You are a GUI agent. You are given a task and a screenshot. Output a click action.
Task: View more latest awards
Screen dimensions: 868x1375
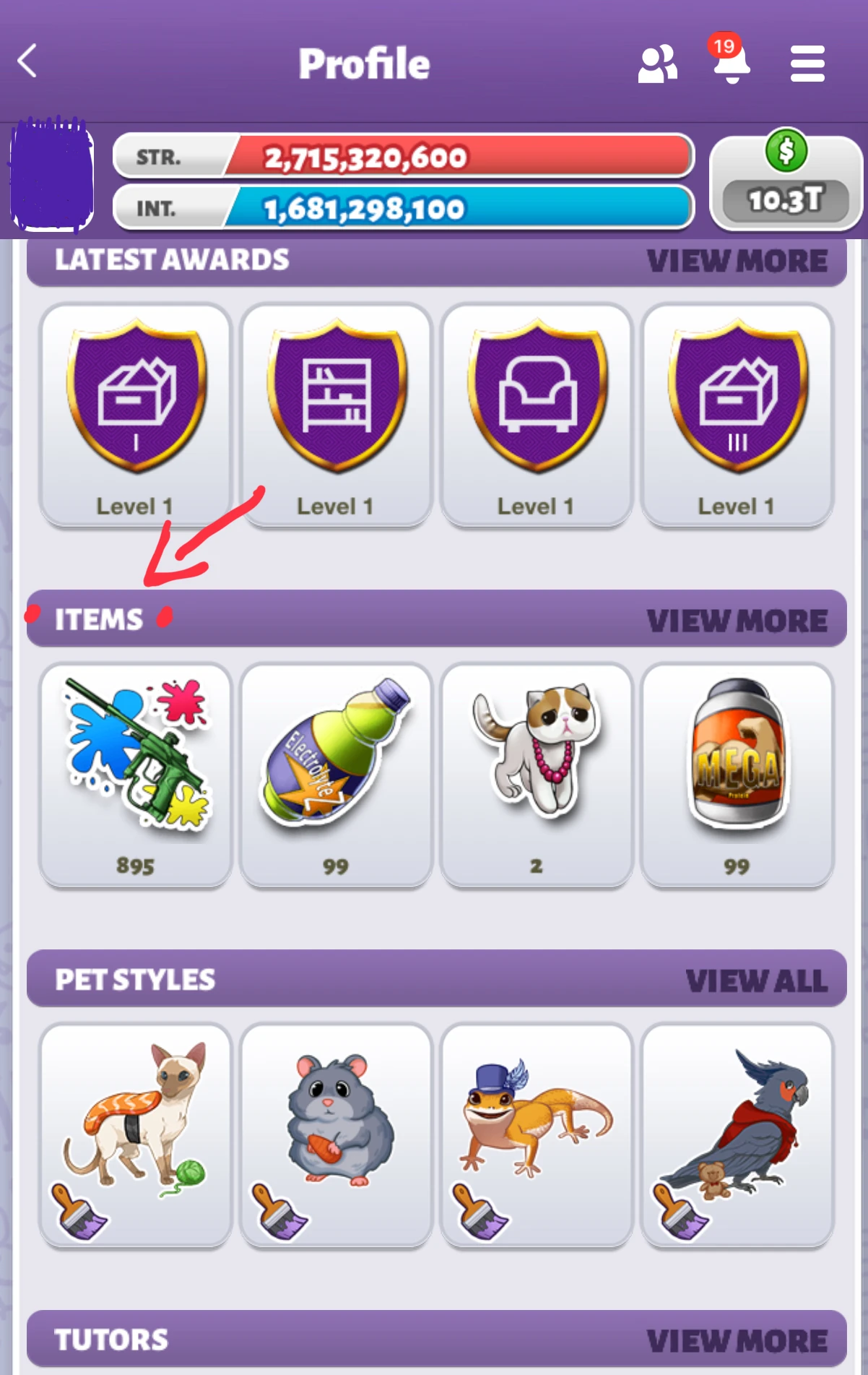coord(737,261)
